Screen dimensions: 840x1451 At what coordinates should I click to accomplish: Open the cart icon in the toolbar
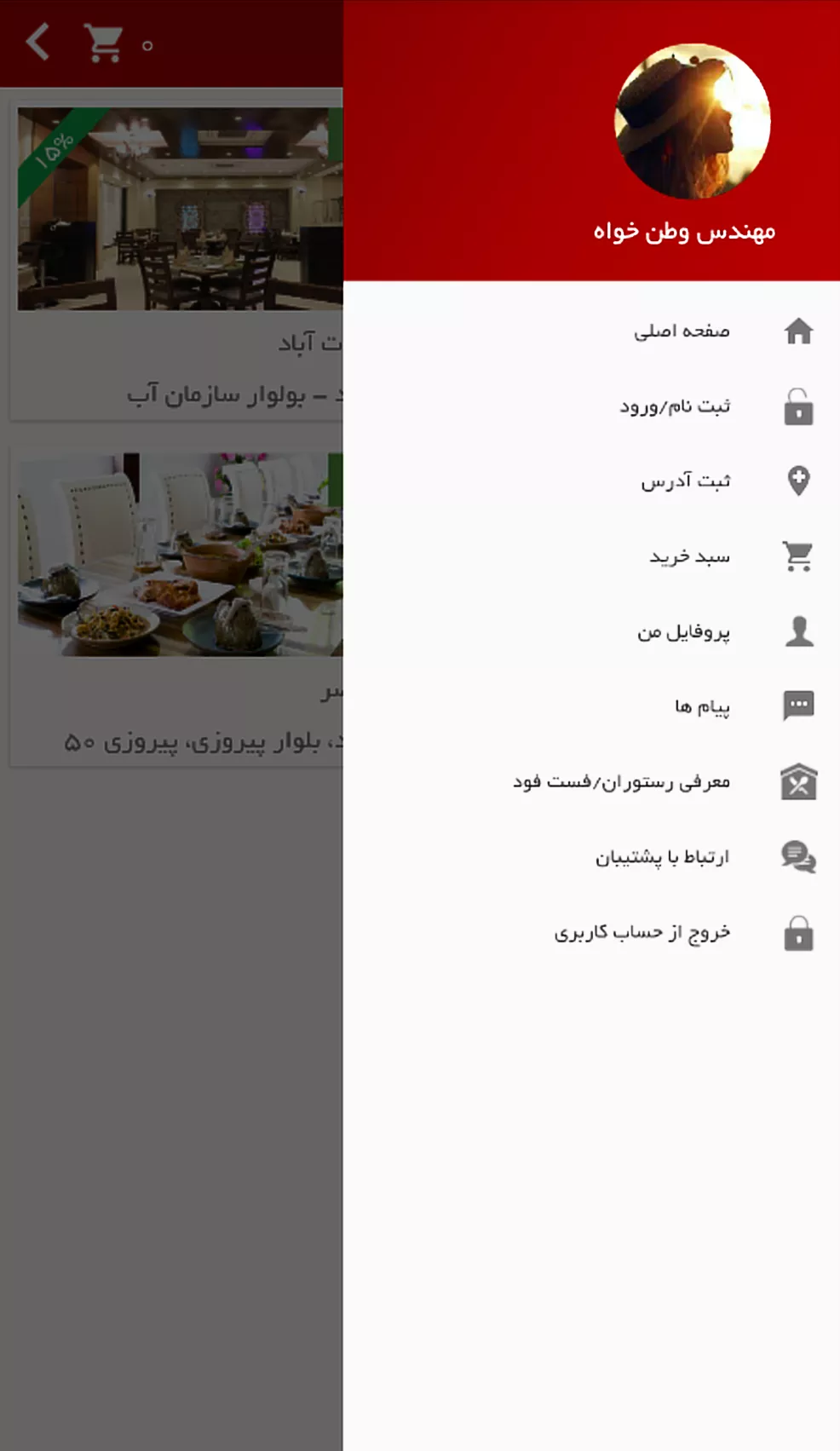[x=104, y=43]
